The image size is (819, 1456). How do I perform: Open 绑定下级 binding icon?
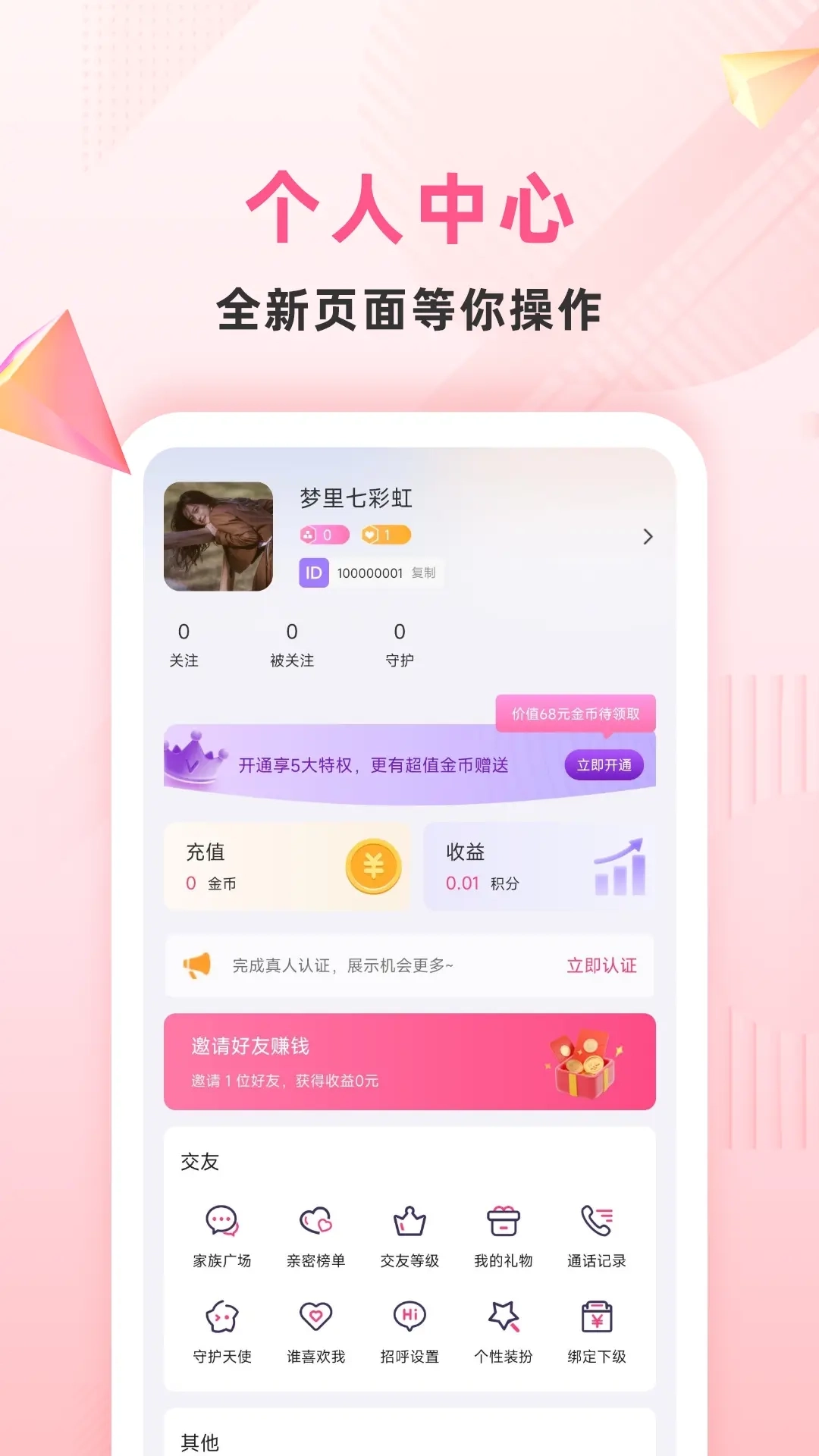(596, 1319)
